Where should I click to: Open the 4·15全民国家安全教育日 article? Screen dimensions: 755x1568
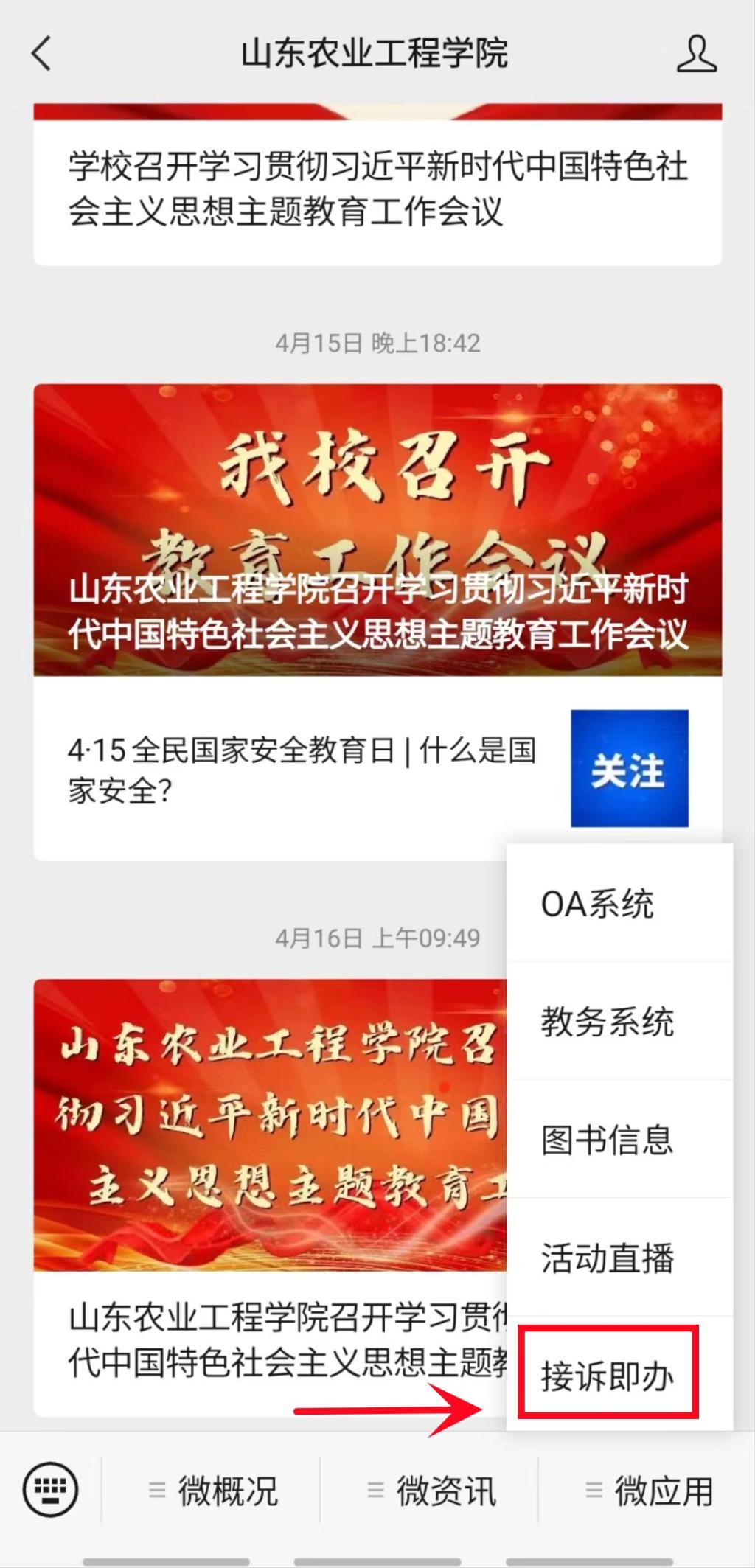tap(302, 770)
